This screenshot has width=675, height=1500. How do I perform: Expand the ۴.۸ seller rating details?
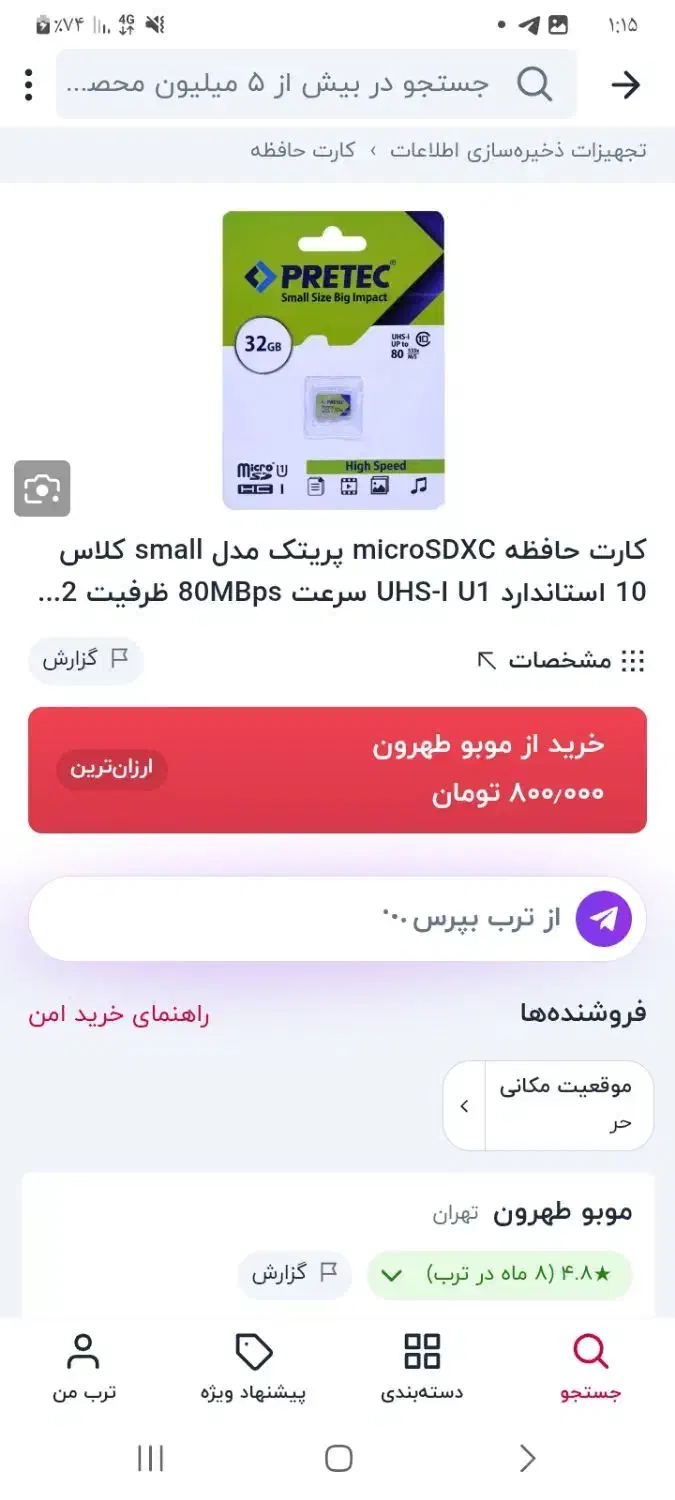tap(499, 1275)
